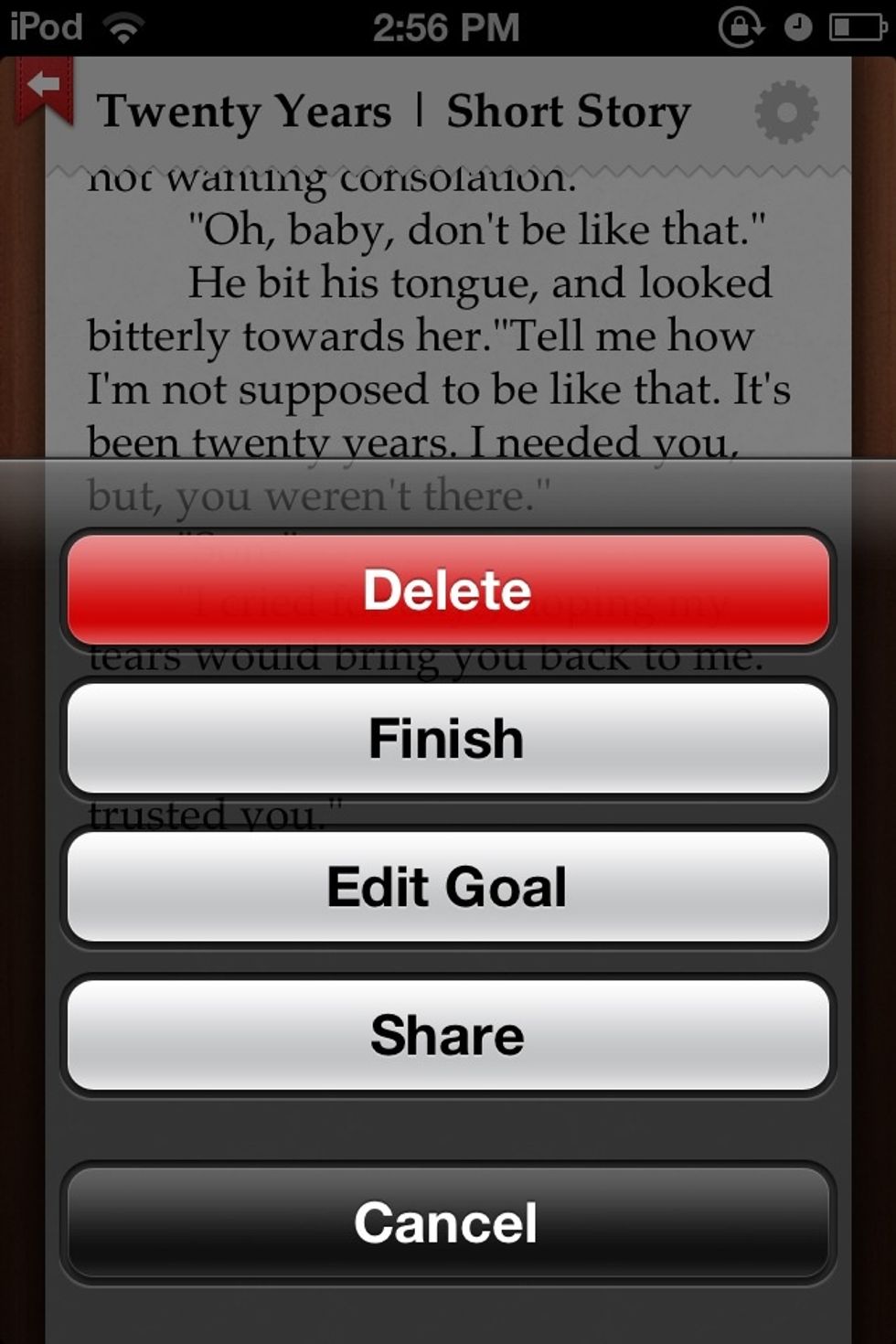Select the Short Story label in the header
The width and height of the screenshot is (896, 1344).
(x=567, y=112)
